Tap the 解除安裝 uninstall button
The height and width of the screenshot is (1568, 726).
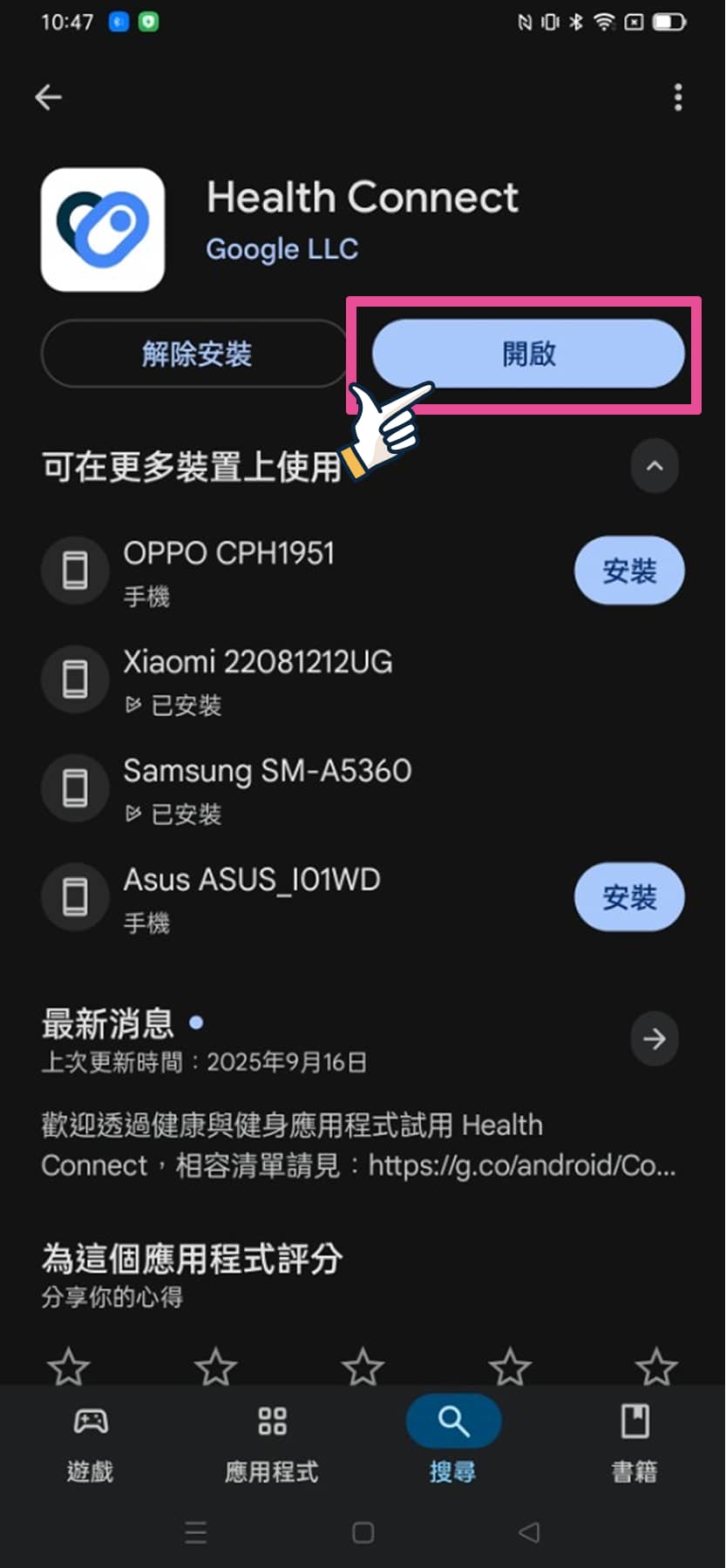[x=196, y=354]
